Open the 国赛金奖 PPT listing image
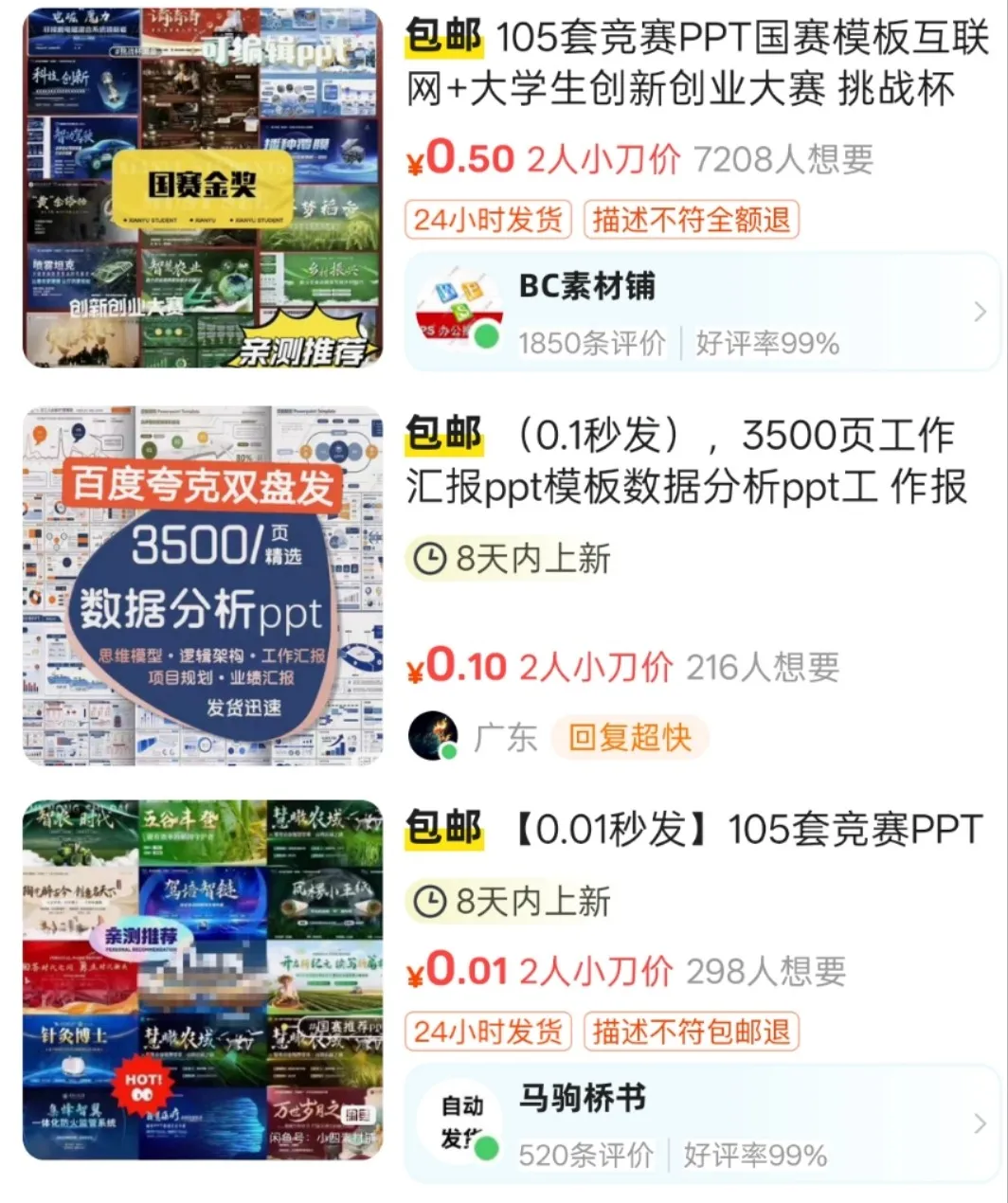 pyautogui.click(x=203, y=188)
